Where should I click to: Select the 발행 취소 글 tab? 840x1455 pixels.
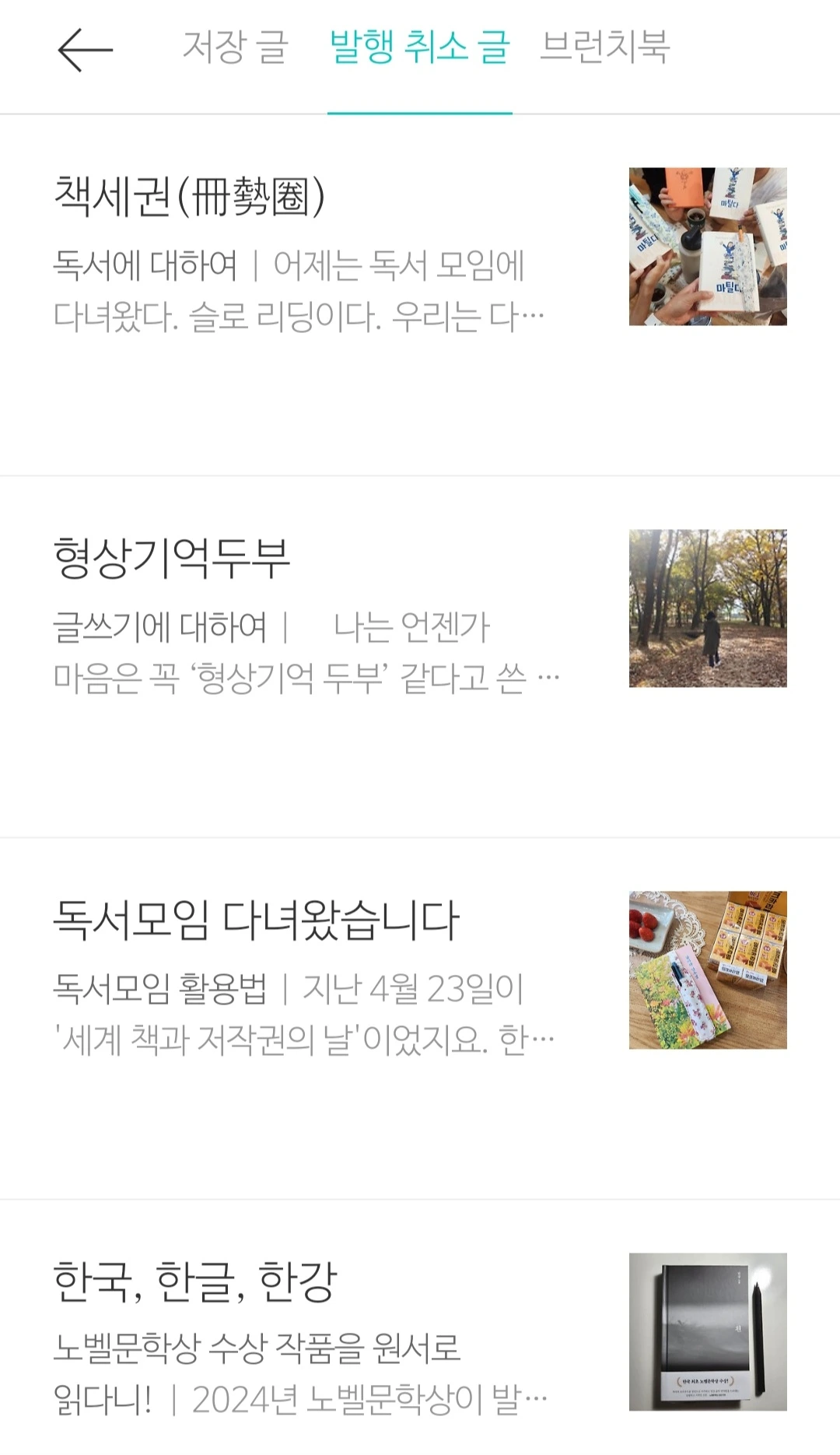click(419, 47)
